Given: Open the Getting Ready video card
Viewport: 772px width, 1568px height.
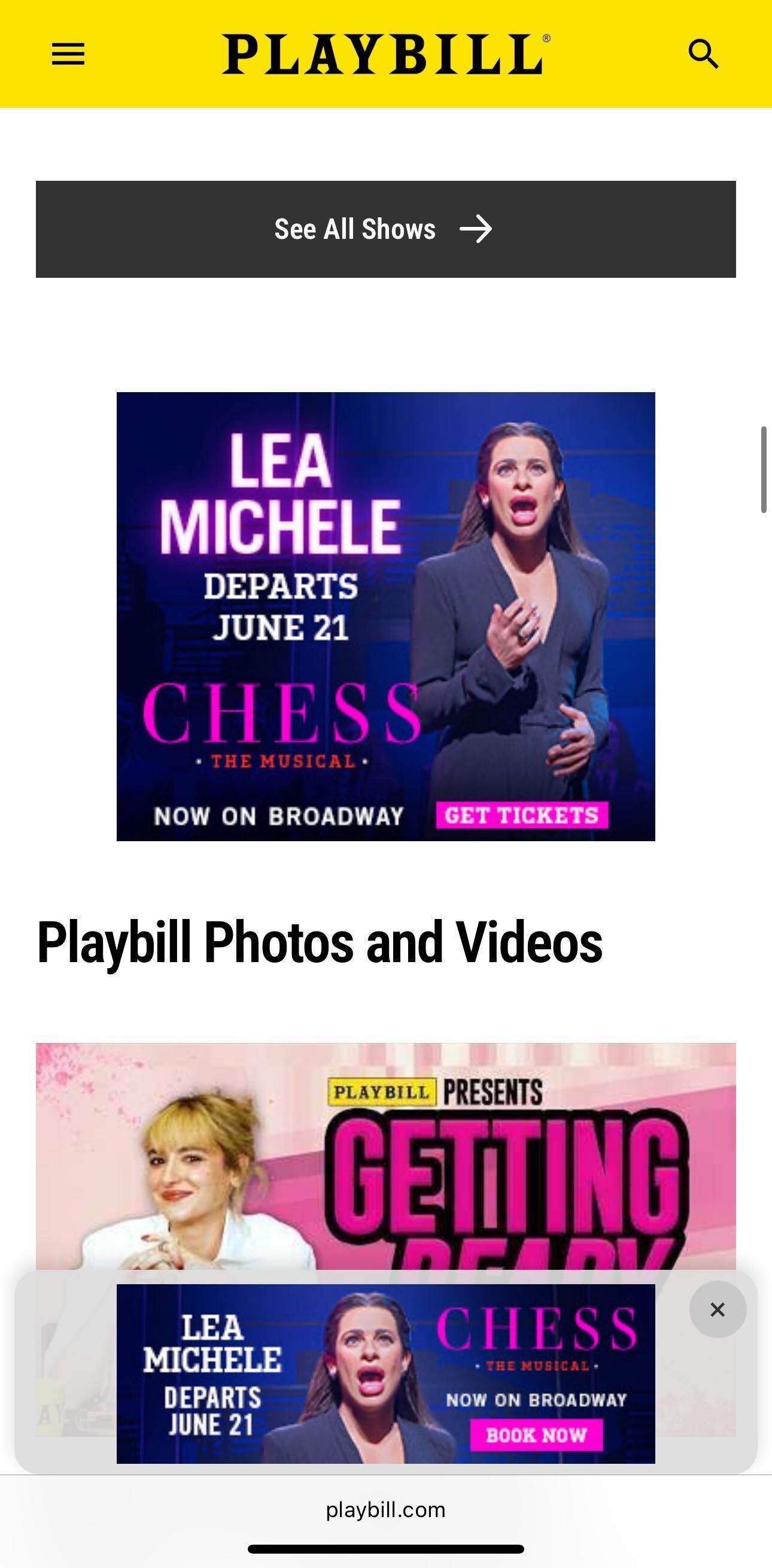Looking at the screenshot, I should 385,1157.
